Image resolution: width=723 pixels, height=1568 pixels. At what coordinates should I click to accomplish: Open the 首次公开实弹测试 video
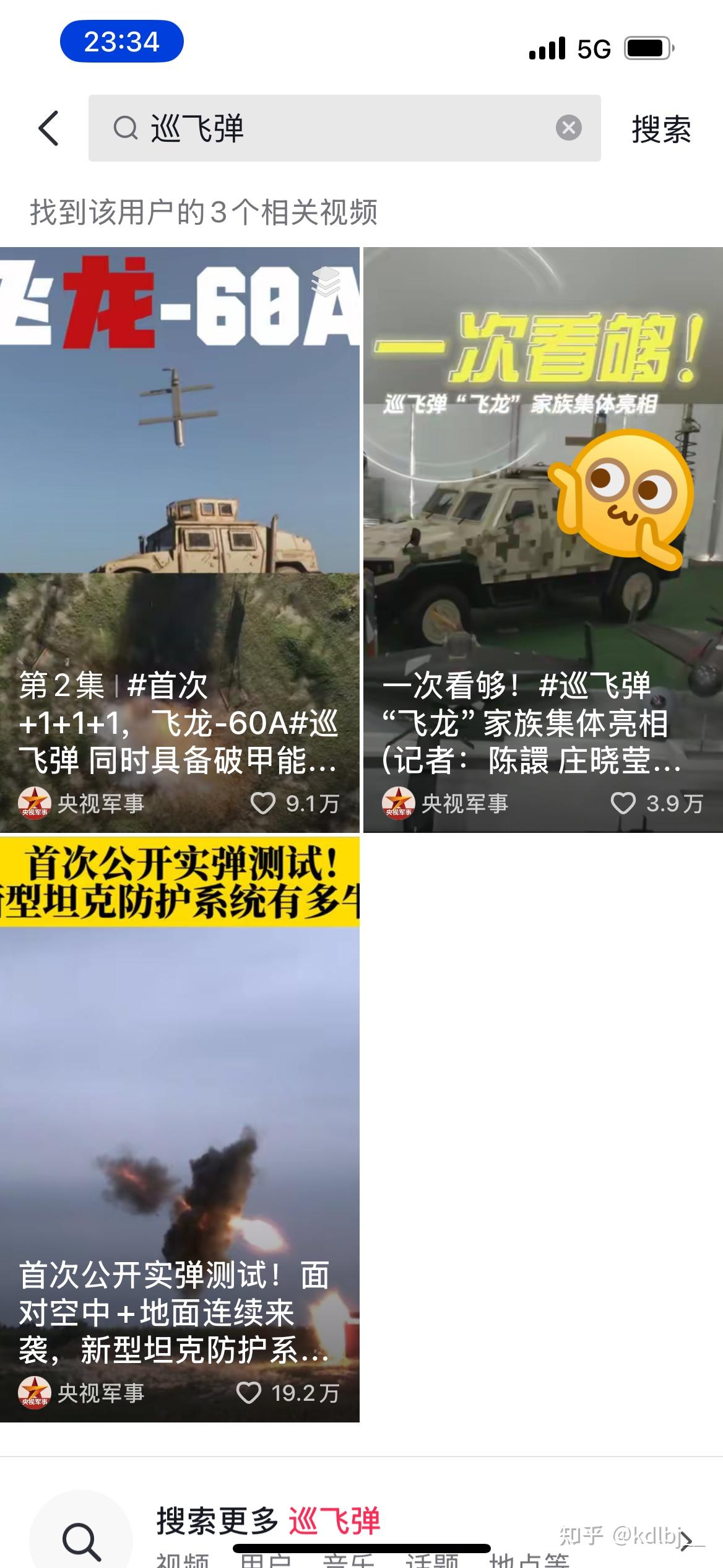(x=180, y=1115)
